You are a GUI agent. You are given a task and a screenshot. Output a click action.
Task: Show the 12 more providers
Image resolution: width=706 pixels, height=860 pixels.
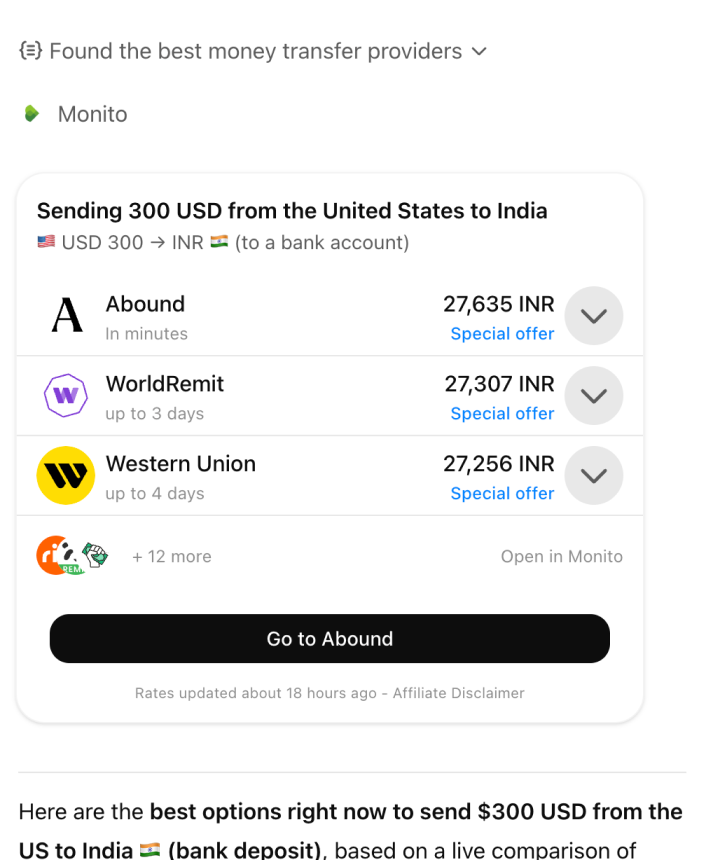click(x=171, y=557)
